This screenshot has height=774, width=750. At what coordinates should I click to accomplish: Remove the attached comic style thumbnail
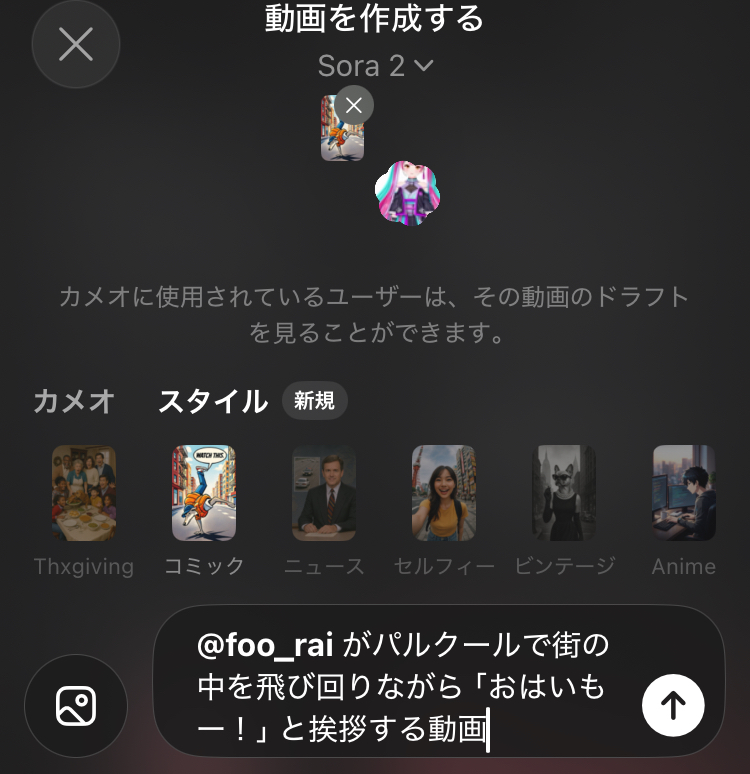[354, 105]
